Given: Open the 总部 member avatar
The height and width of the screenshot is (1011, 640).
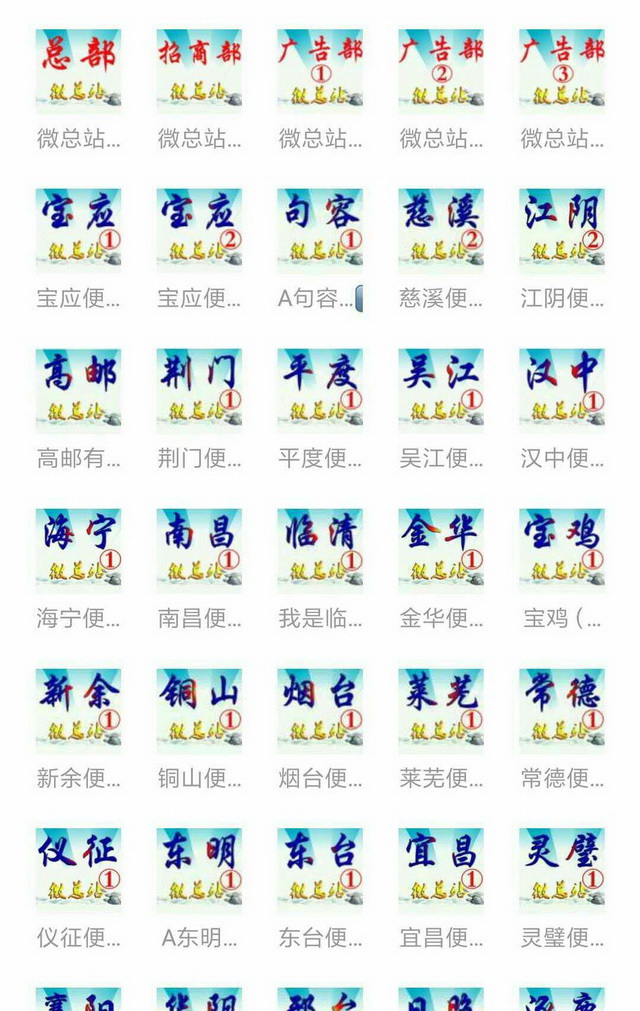Looking at the screenshot, I should [x=78, y=70].
